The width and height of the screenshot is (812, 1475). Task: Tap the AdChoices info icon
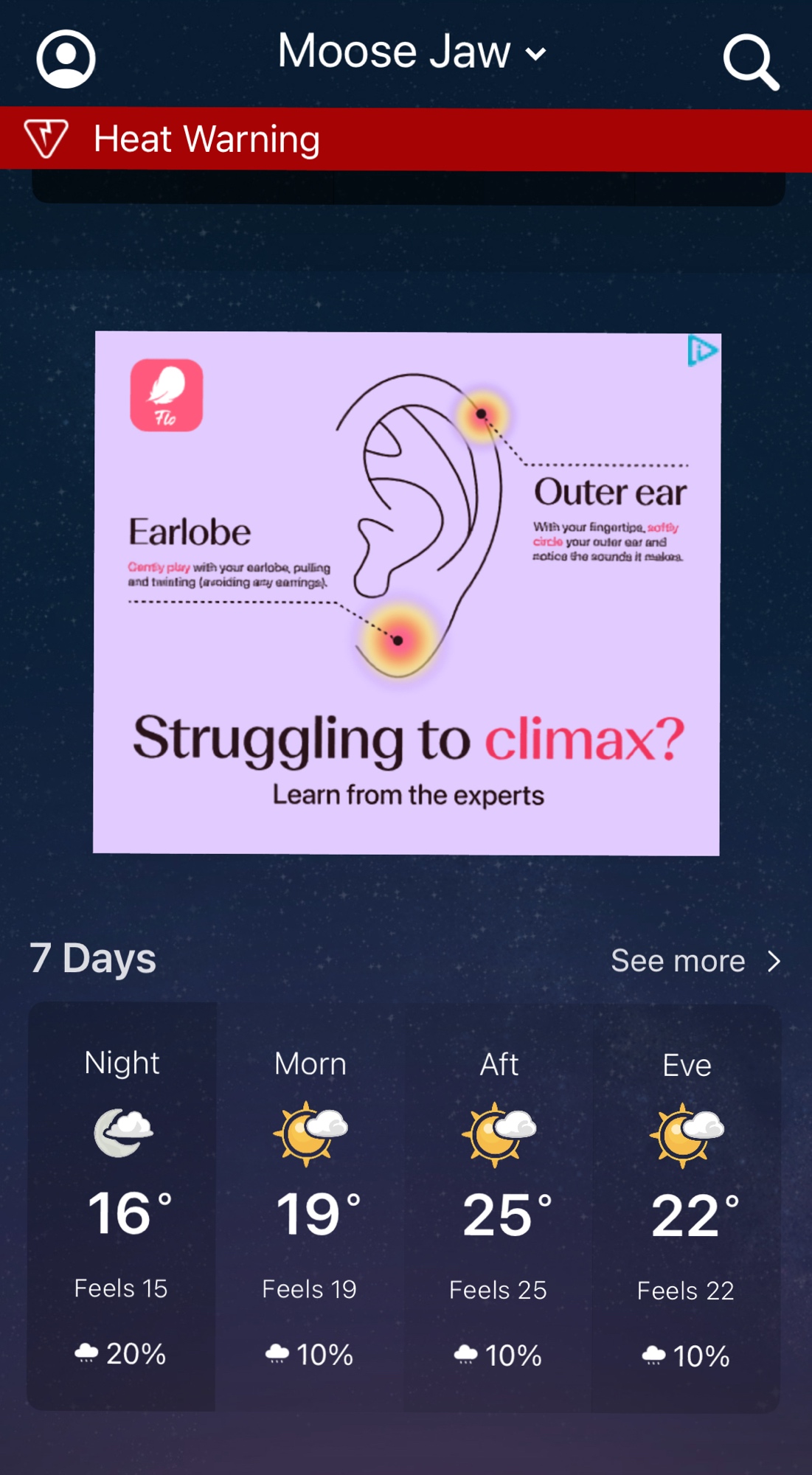pos(701,351)
